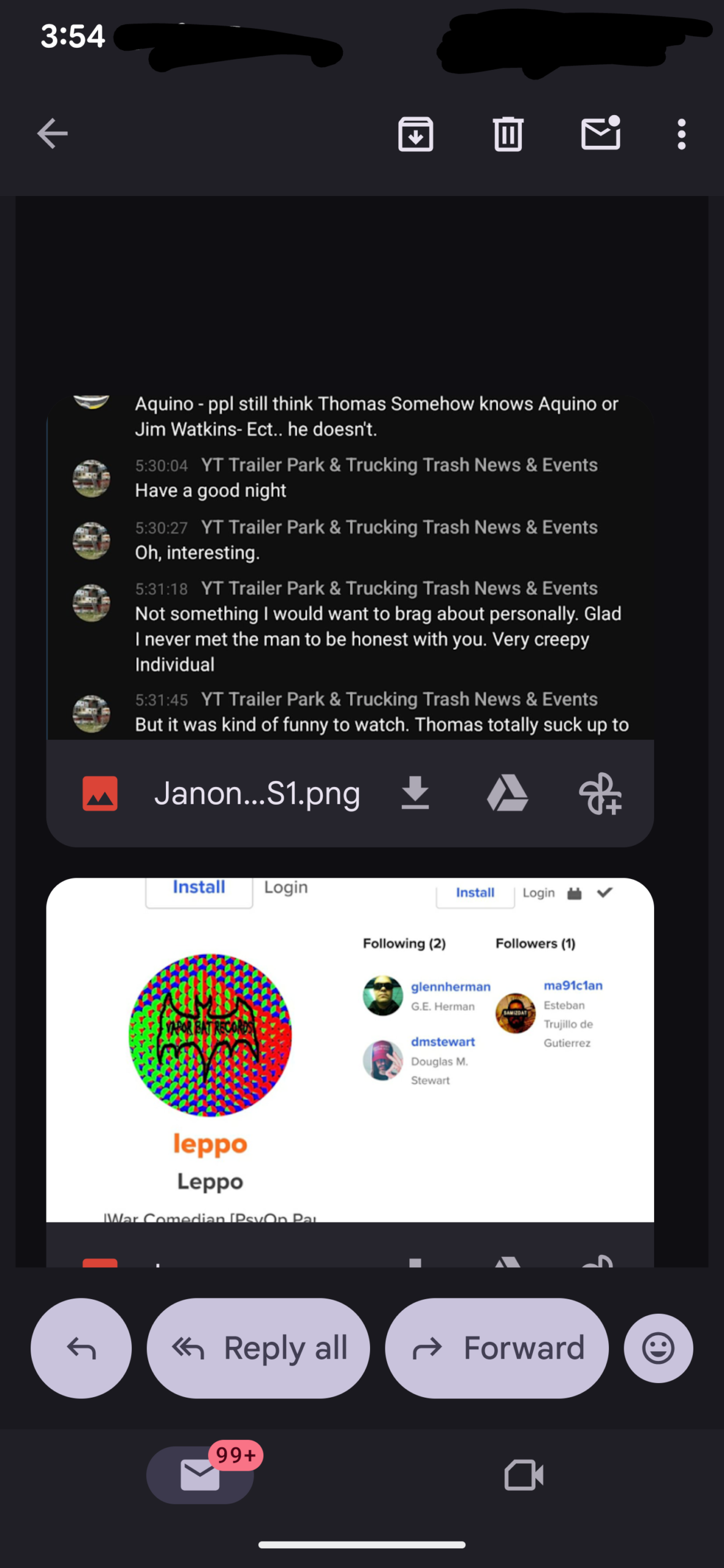The width and height of the screenshot is (724, 1568).
Task: Open the more options menu
Action: pyautogui.click(x=681, y=134)
